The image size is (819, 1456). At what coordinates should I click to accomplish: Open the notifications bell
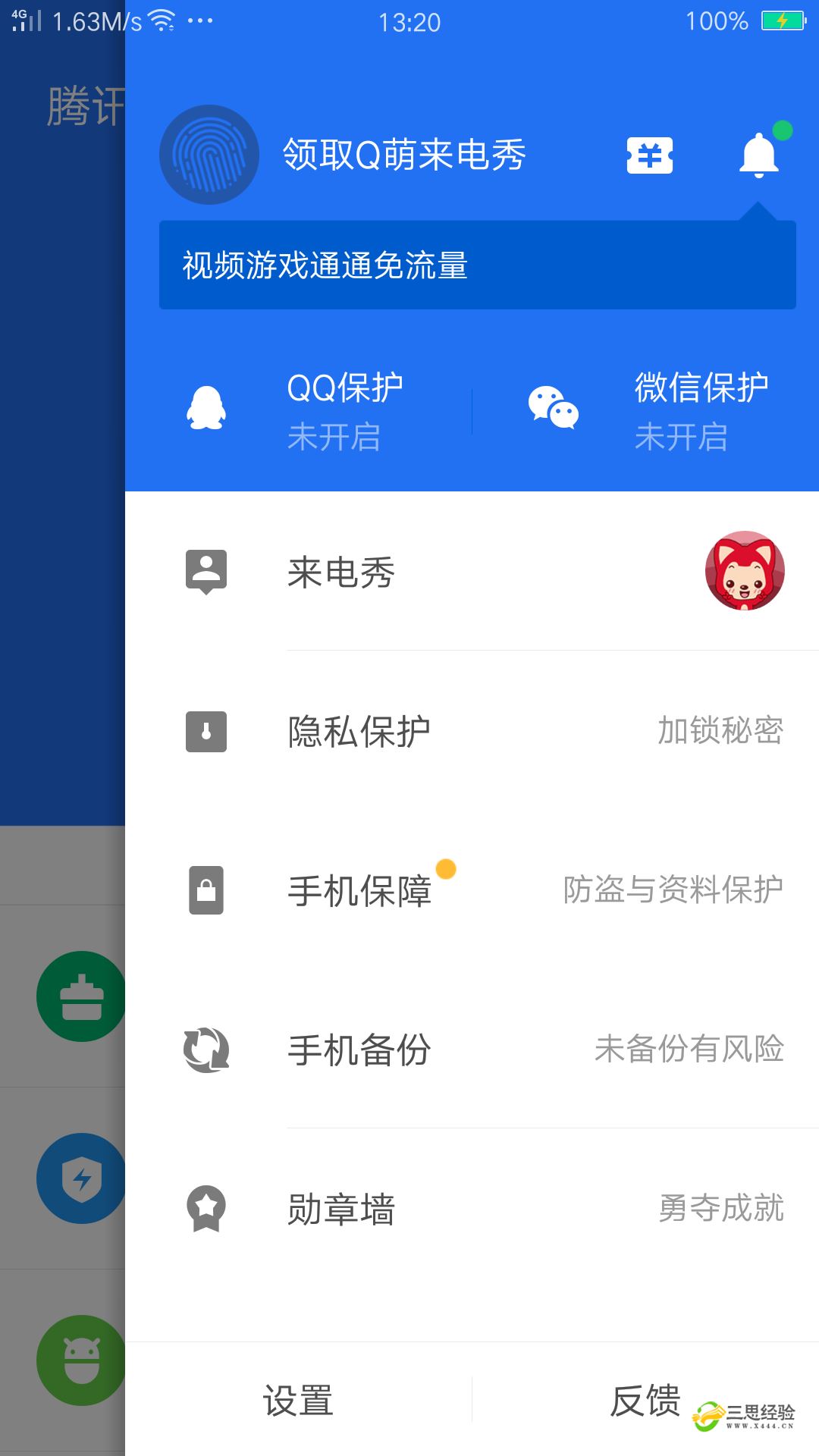[758, 155]
